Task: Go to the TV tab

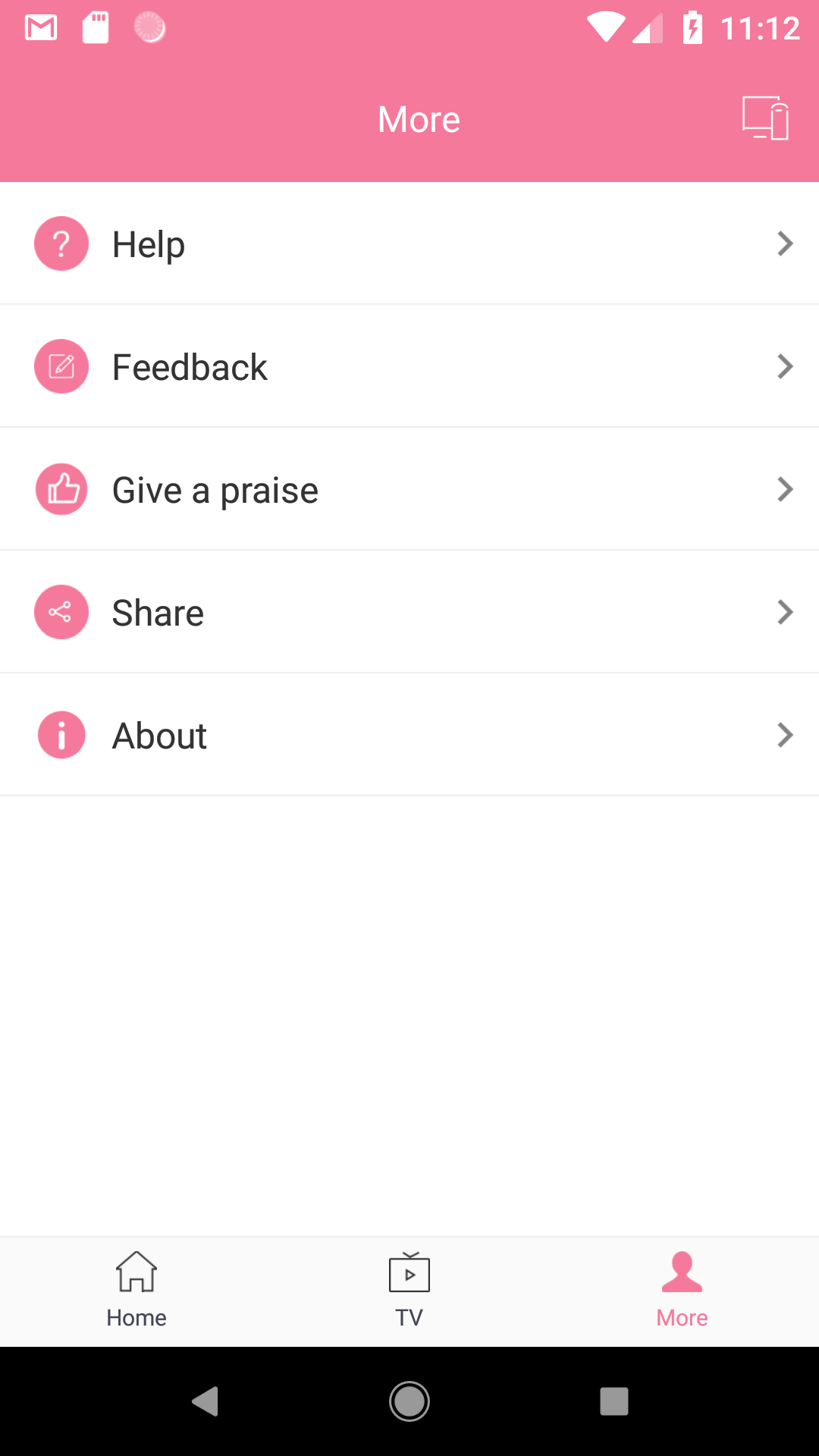Action: pyautogui.click(x=409, y=1291)
